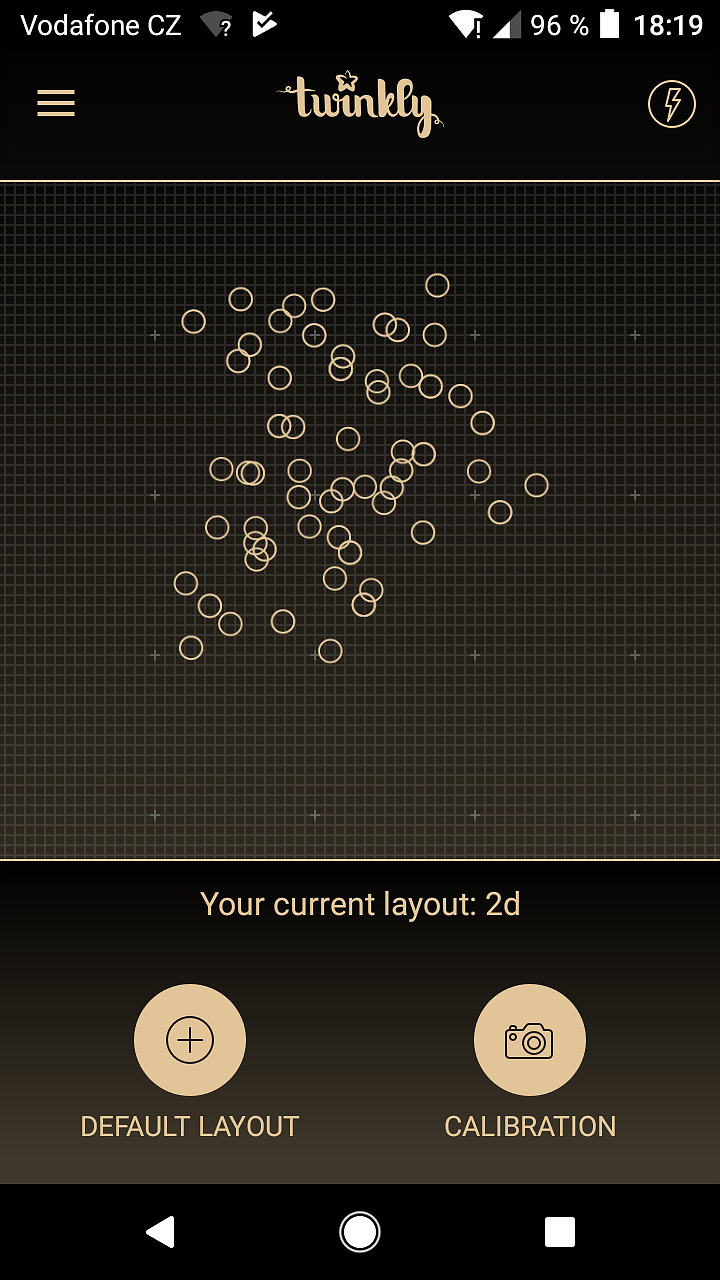720x1280 pixels.
Task: Return to the home screen
Action: point(360,1232)
